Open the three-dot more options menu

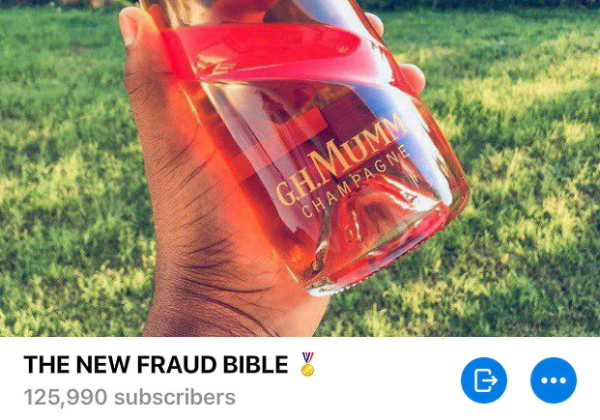tap(553, 380)
